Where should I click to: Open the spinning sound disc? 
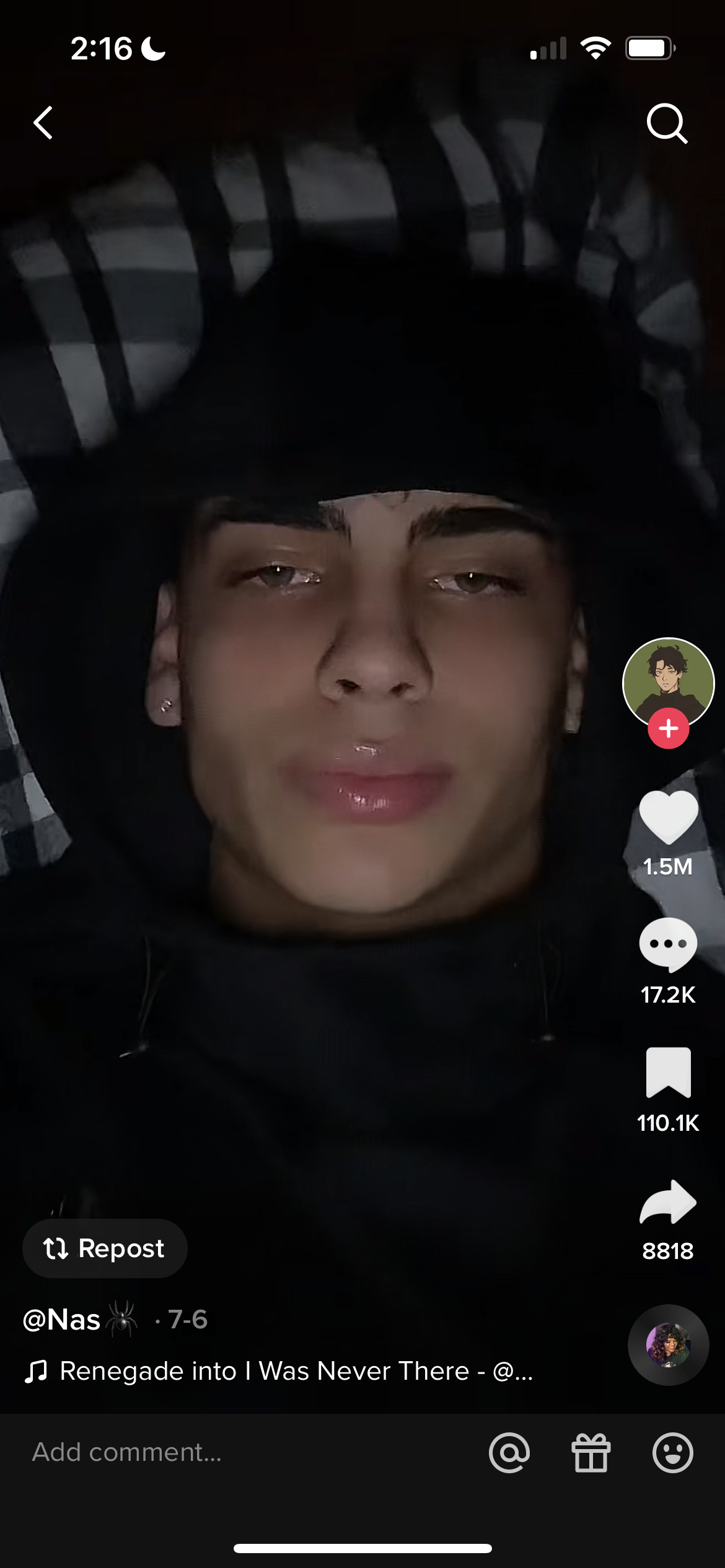[668, 1345]
